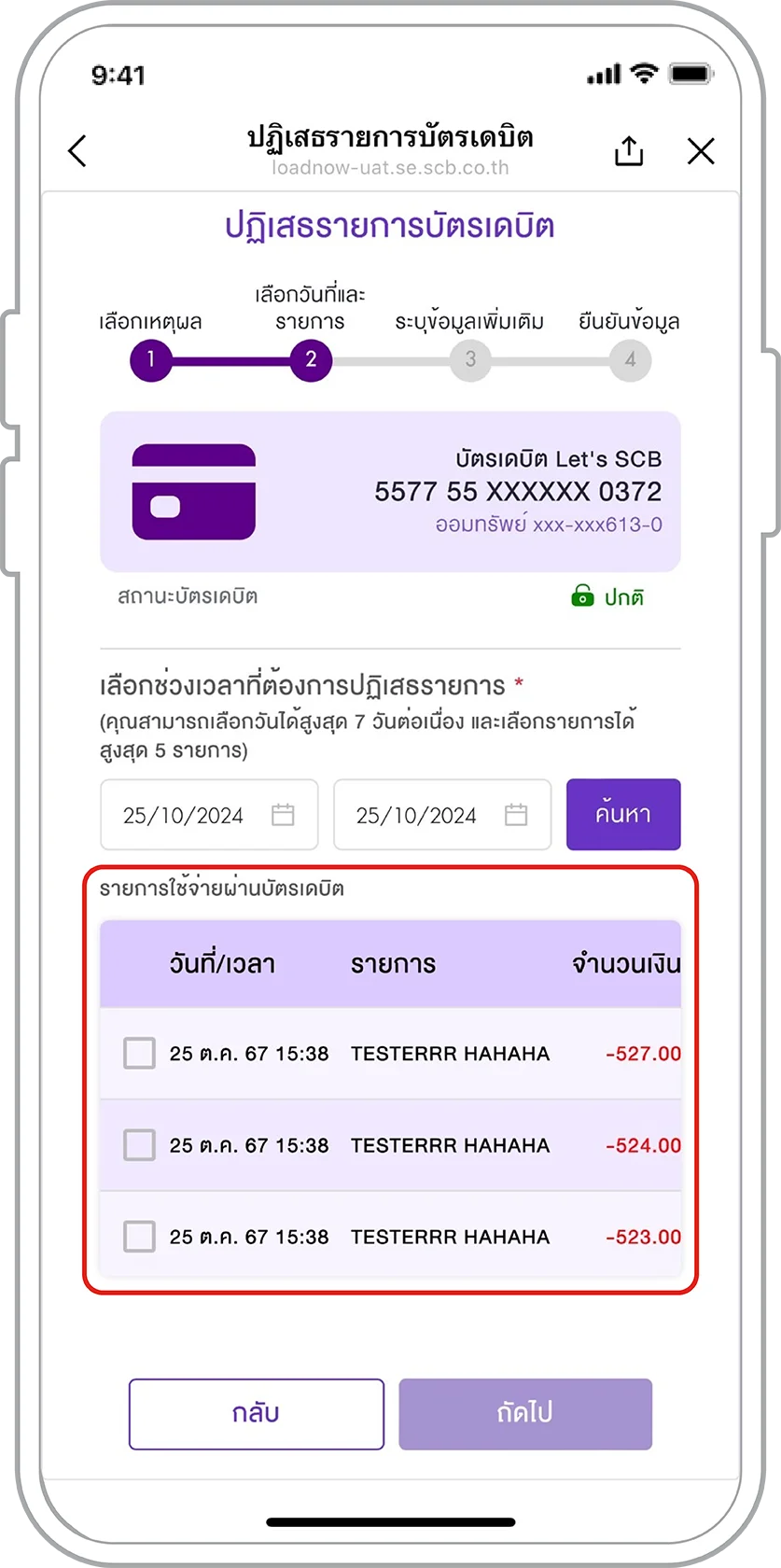Continue with the ถัดไป button
This screenshot has width=781, height=1568.
(525, 1413)
